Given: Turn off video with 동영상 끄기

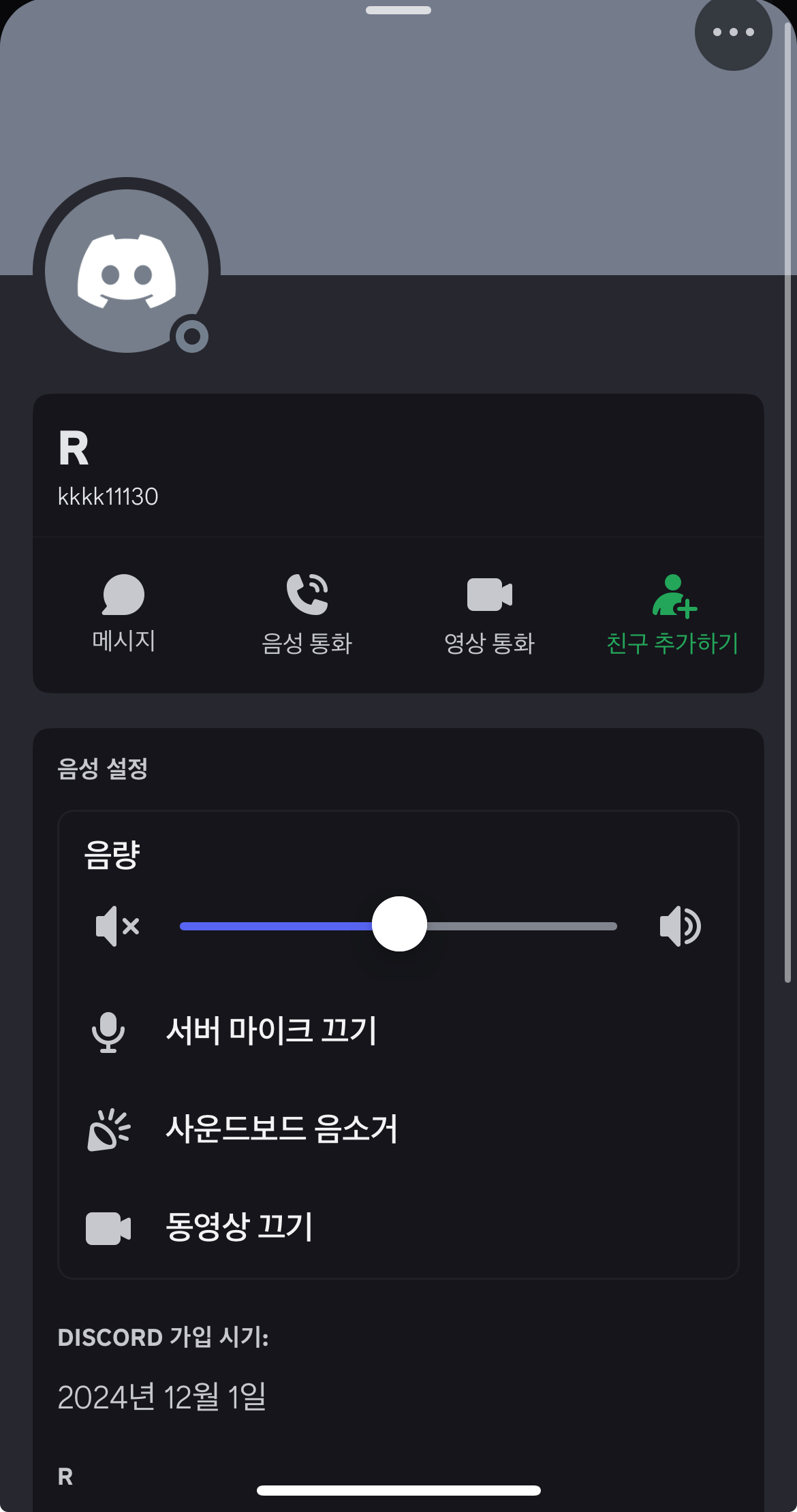Looking at the screenshot, I should coord(239,1227).
